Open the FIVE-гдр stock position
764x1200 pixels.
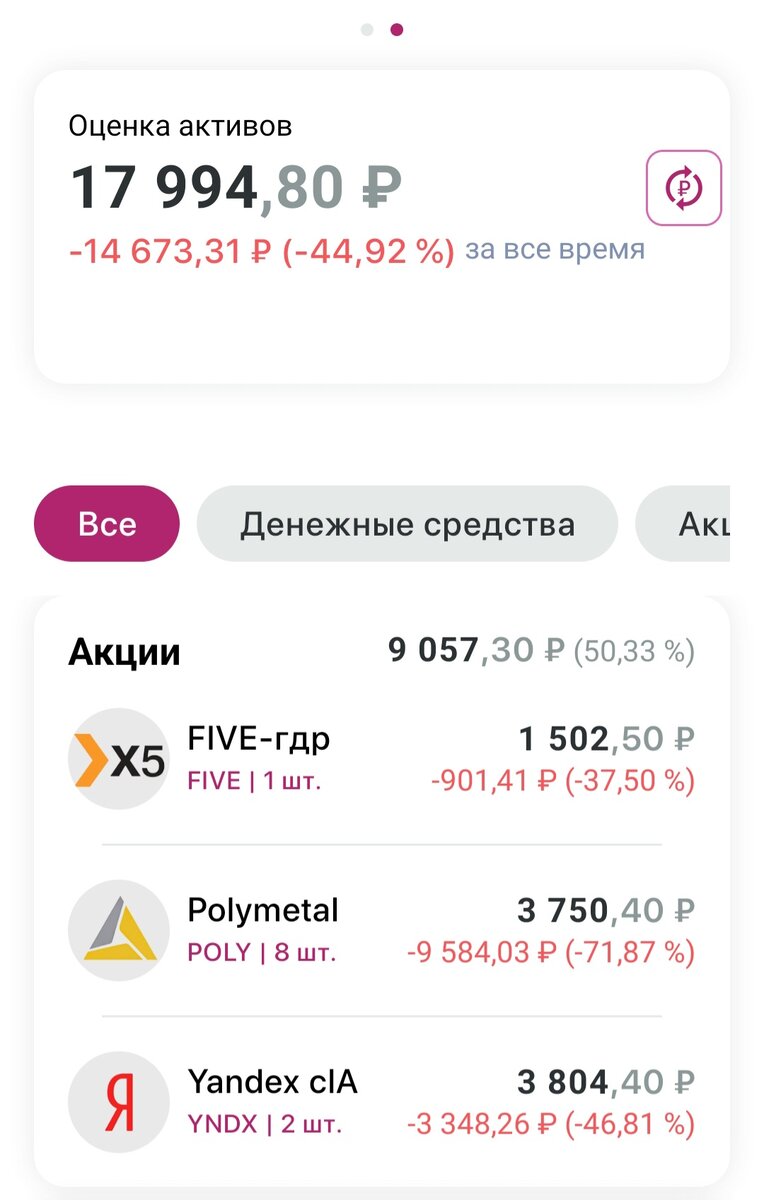(x=381, y=759)
